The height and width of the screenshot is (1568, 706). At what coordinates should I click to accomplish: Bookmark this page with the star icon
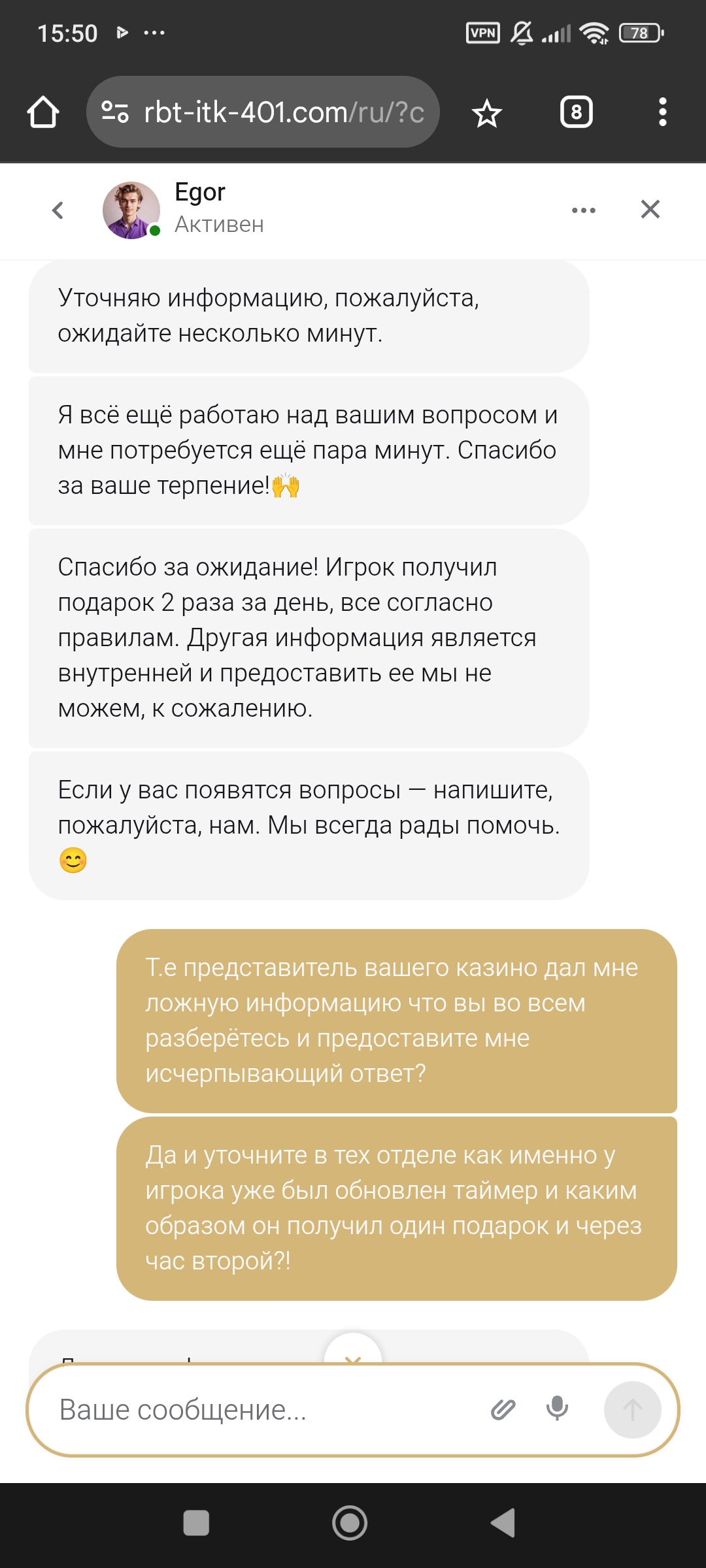[487, 113]
